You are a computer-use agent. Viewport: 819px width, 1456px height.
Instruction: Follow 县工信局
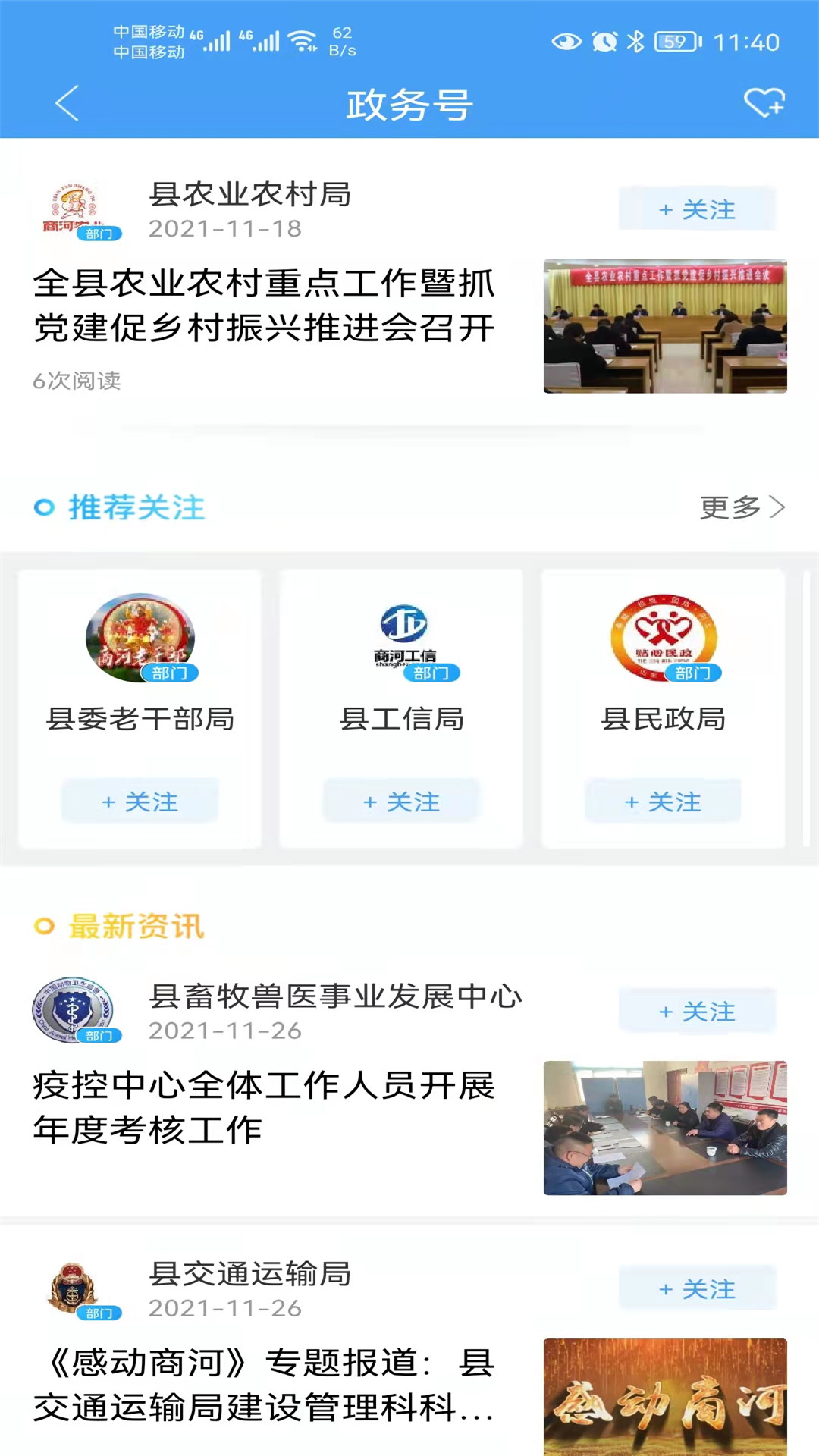[x=401, y=801]
